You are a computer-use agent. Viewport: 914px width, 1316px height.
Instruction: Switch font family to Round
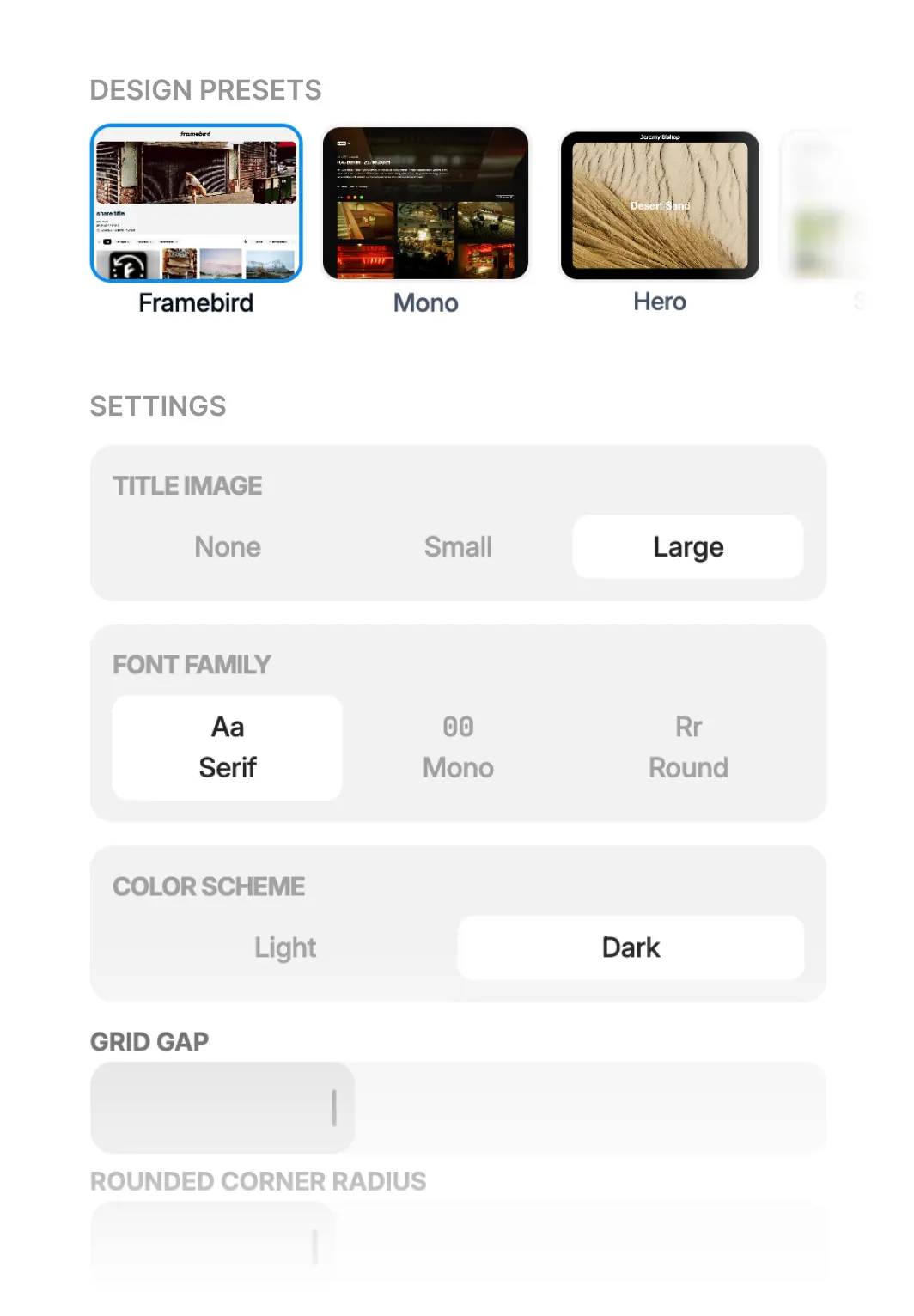[688, 747]
